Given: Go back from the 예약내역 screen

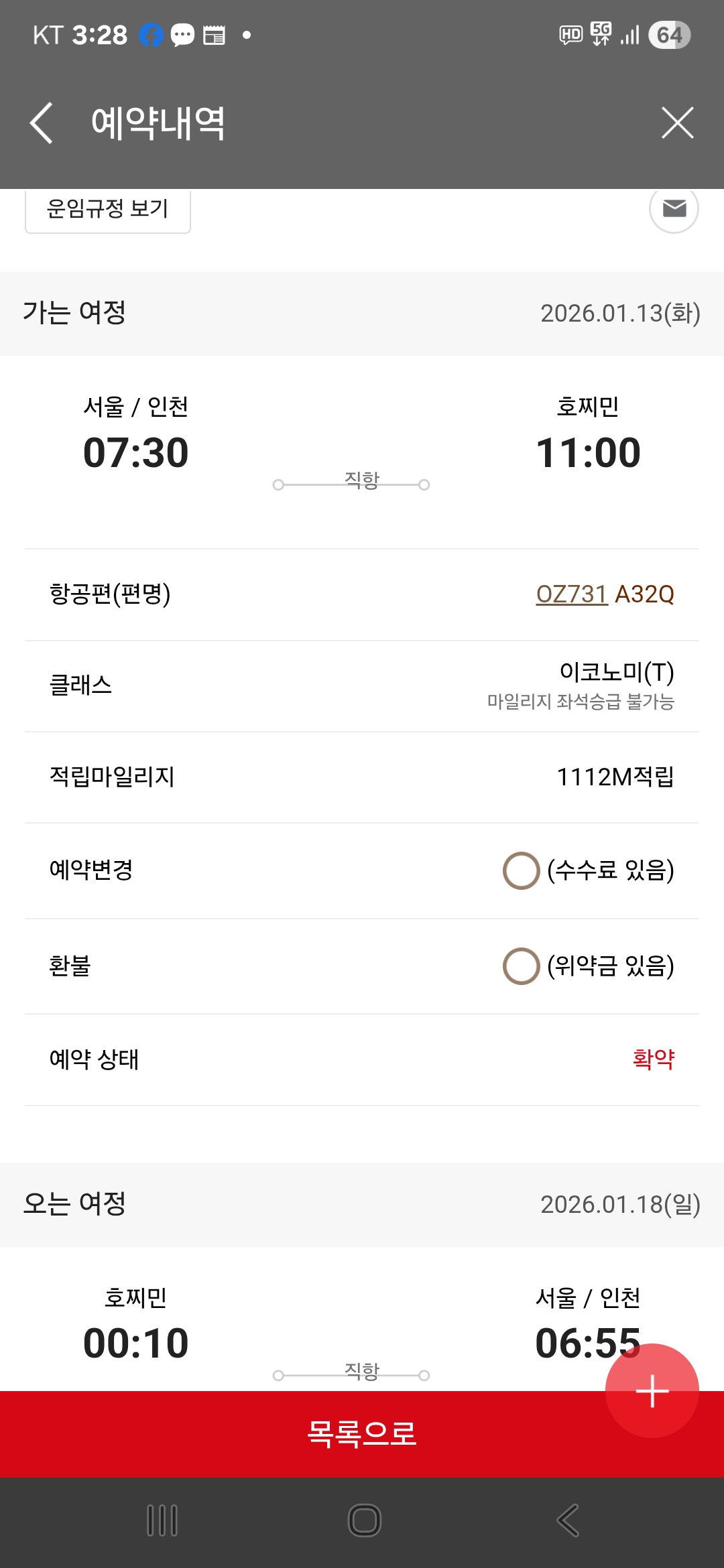Looking at the screenshot, I should pos(42,123).
